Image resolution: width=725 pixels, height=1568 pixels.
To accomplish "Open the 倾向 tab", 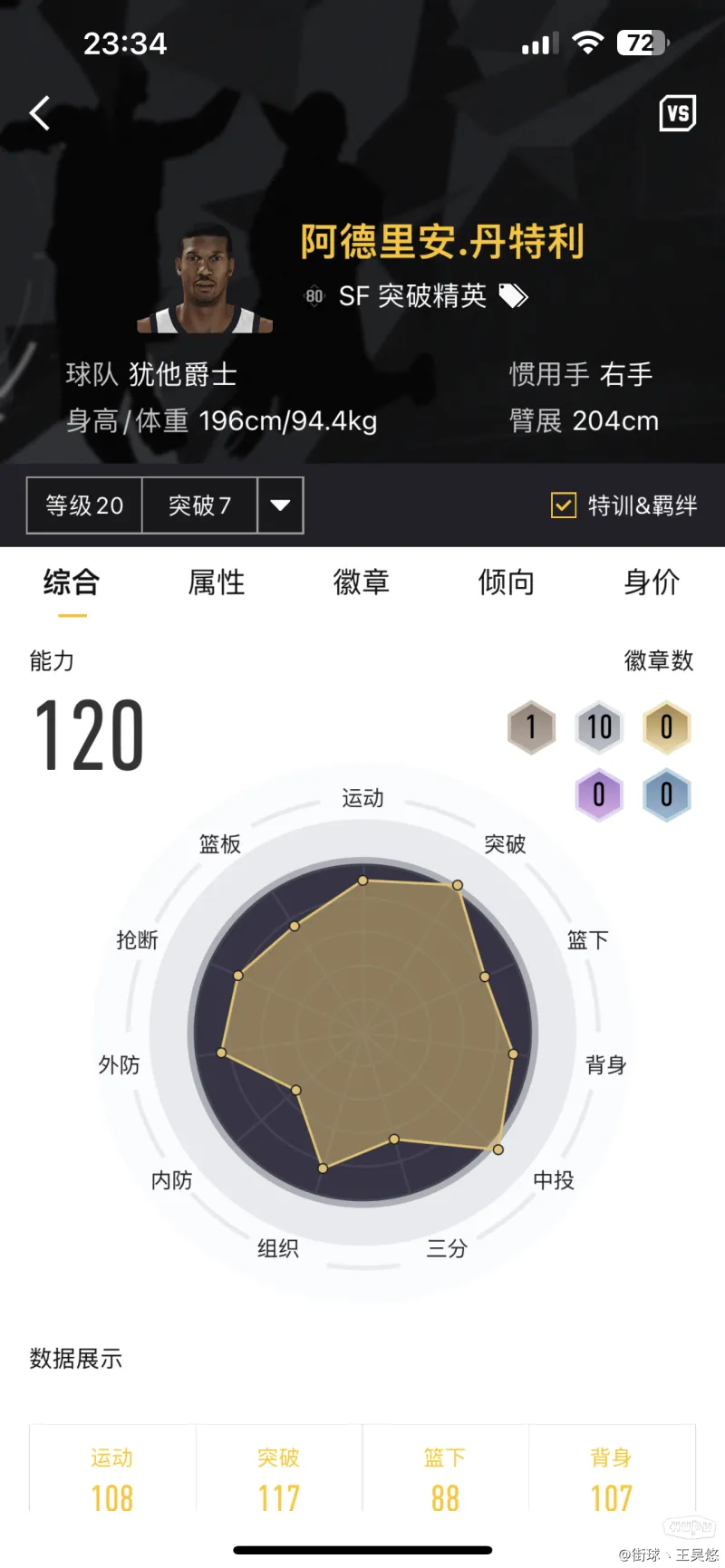I will pyautogui.click(x=507, y=582).
